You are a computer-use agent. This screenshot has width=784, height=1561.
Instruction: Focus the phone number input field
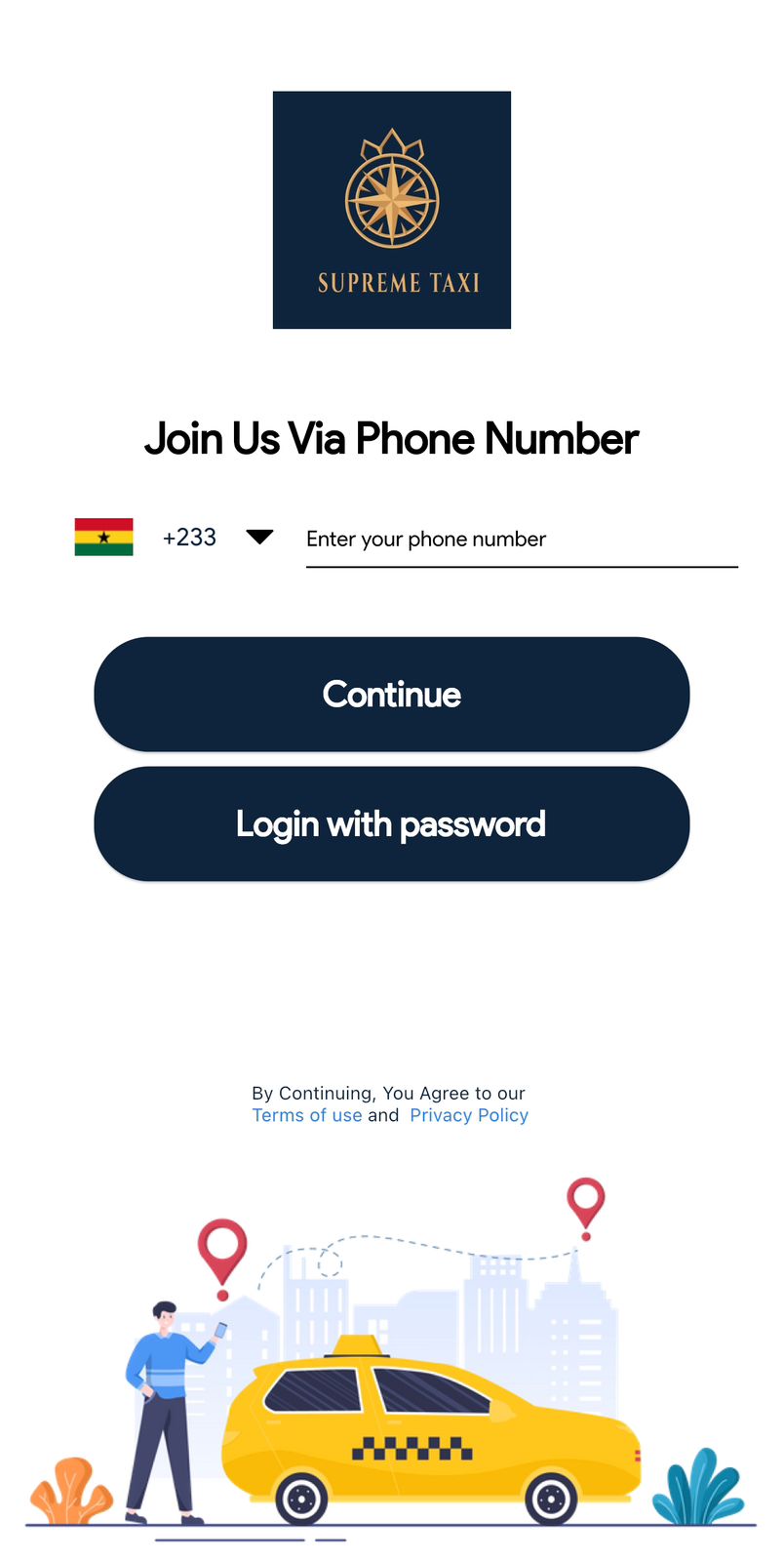521,539
